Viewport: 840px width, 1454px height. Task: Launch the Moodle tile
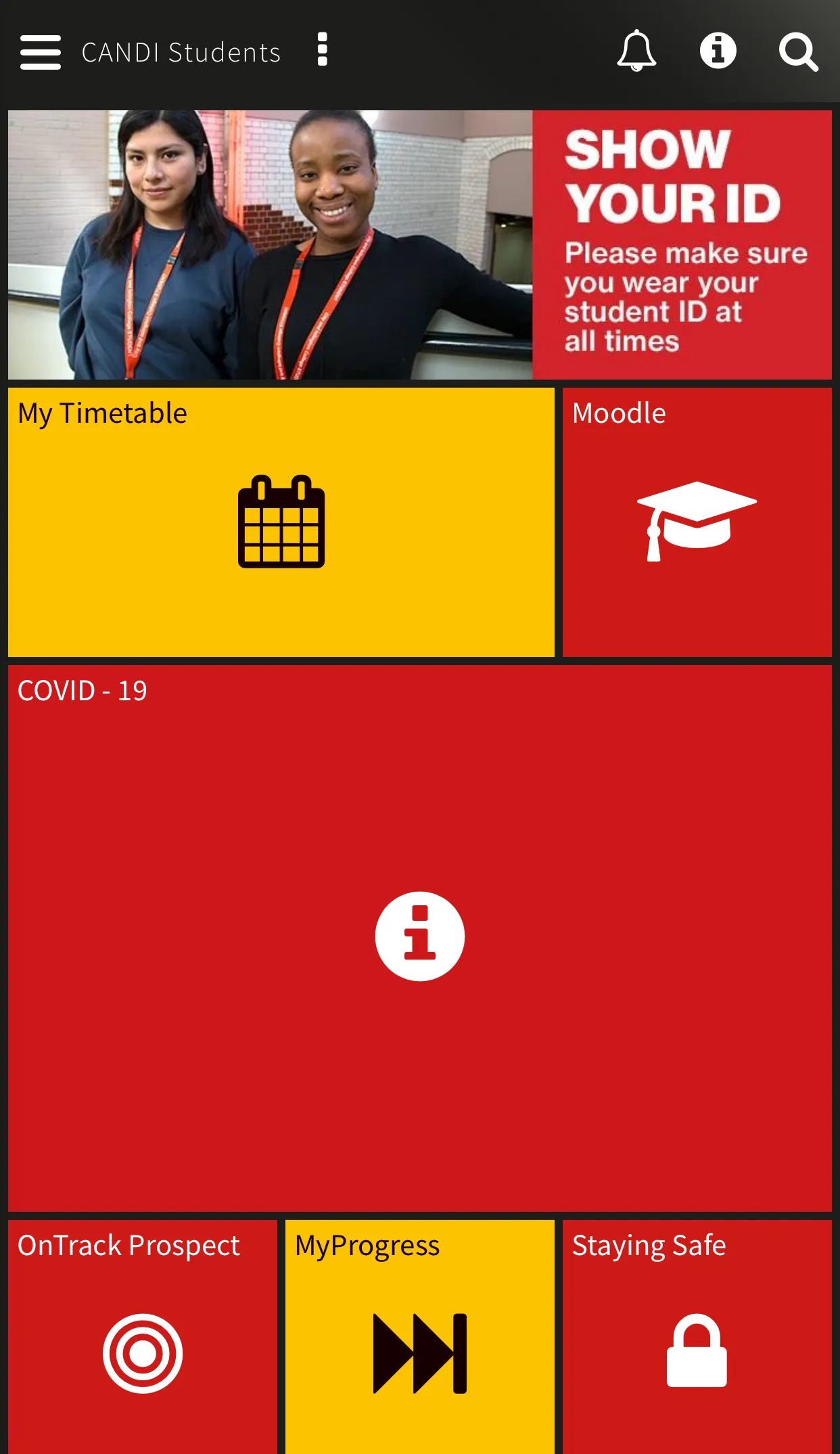point(697,522)
